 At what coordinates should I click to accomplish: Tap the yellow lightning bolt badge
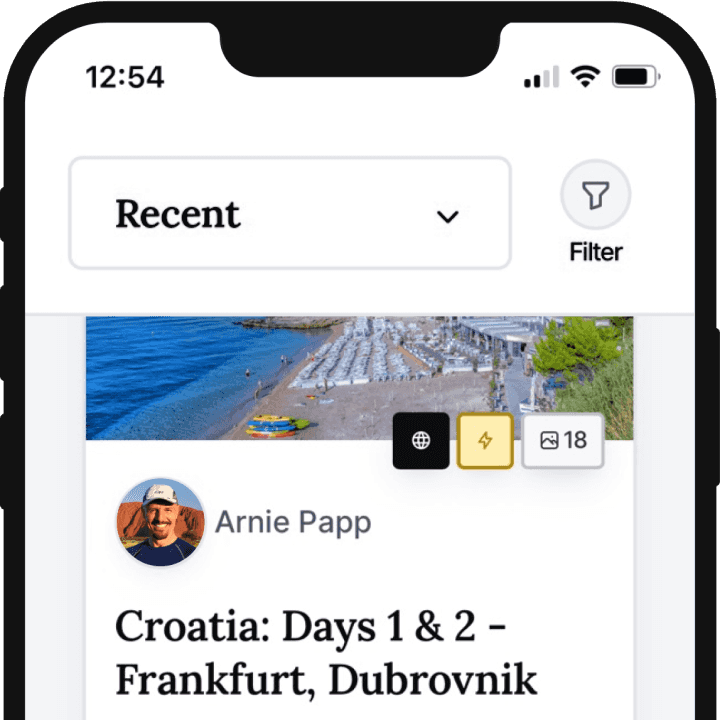pos(485,441)
